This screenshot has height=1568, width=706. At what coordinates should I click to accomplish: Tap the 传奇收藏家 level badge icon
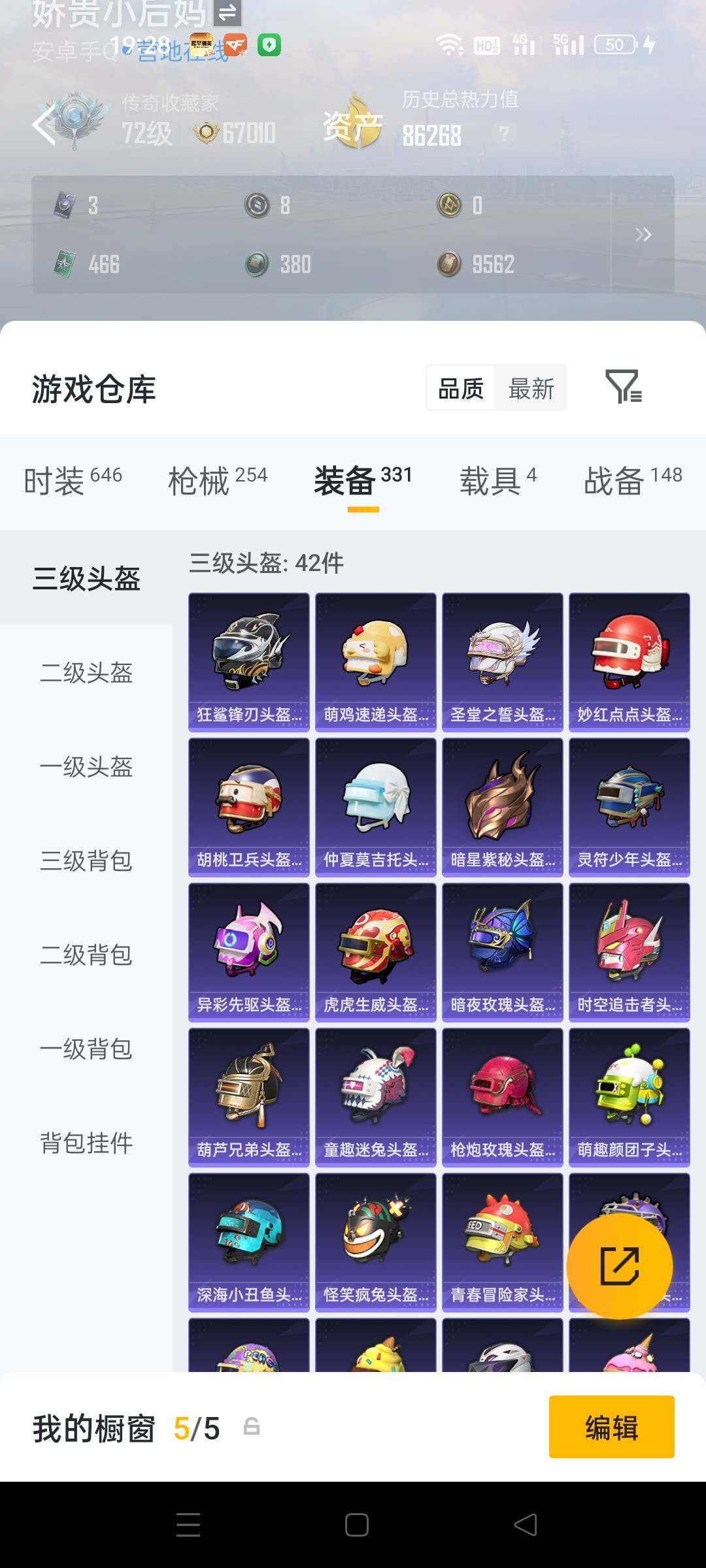tap(73, 121)
